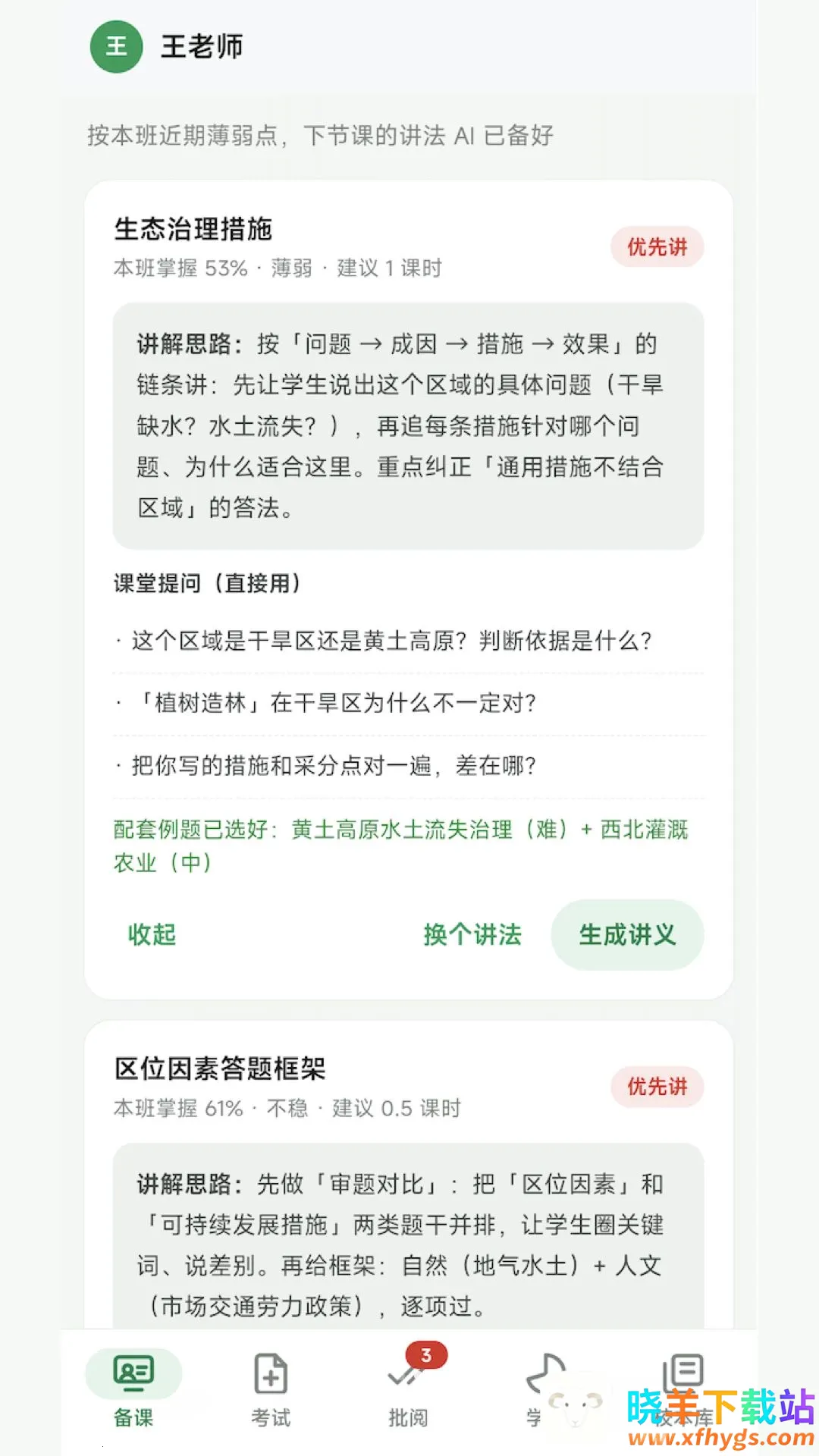Image resolution: width=819 pixels, height=1456 pixels.
Task: Open the 区位因素答题框架 card
Action: (220, 1068)
